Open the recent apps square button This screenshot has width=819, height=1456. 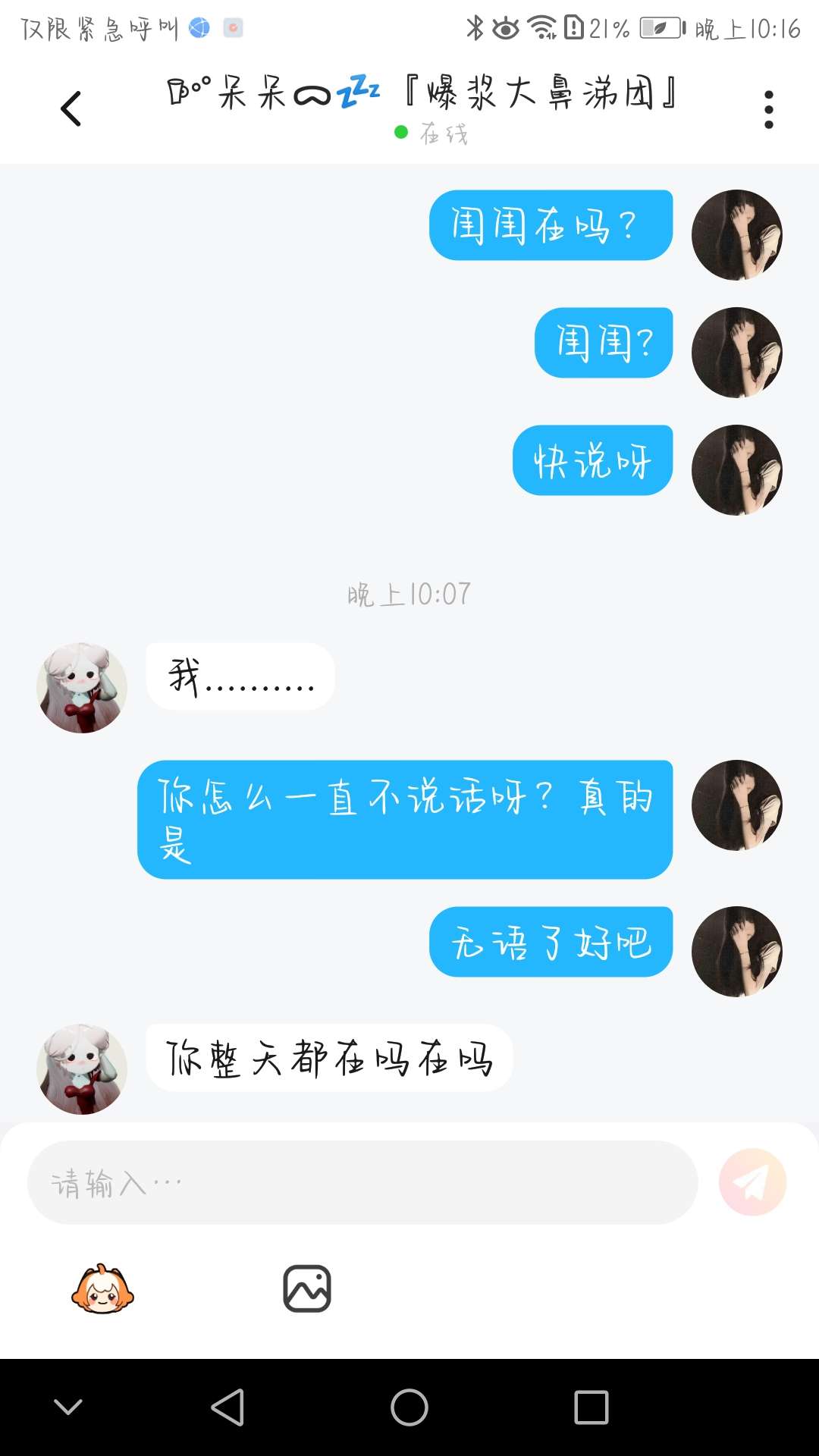point(591,1407)
